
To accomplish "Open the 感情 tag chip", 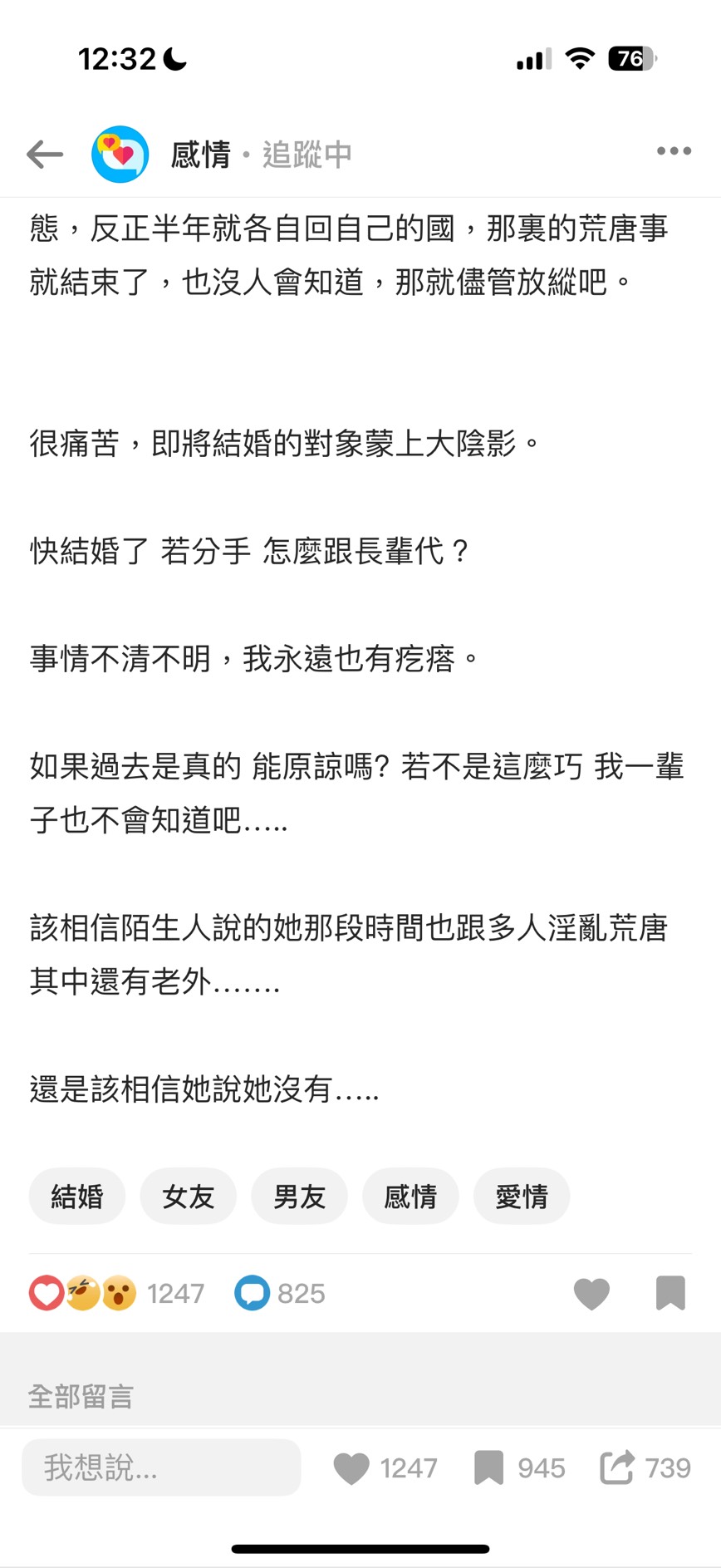I will point(410,1197).
